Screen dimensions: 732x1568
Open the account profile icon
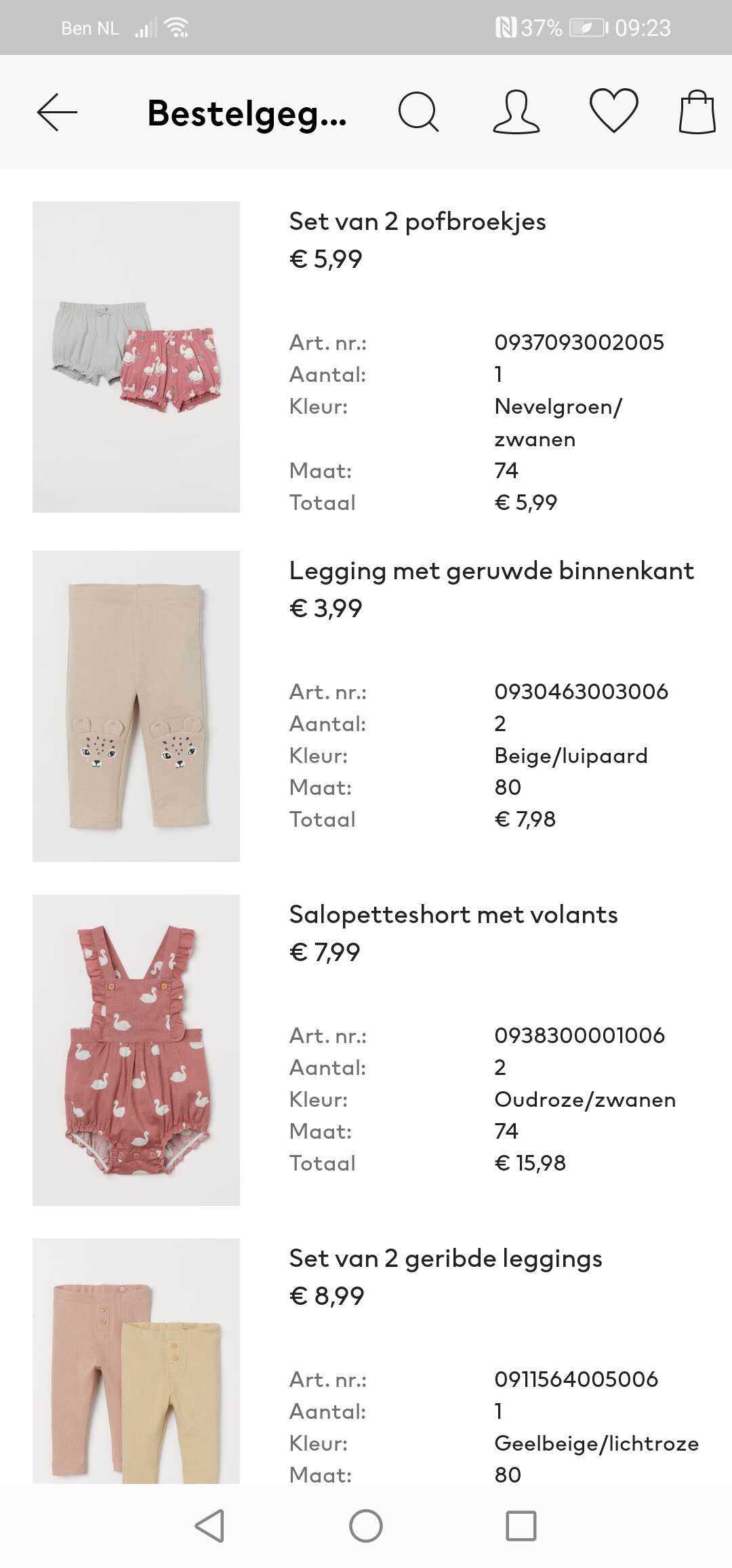tap(516, 111)
